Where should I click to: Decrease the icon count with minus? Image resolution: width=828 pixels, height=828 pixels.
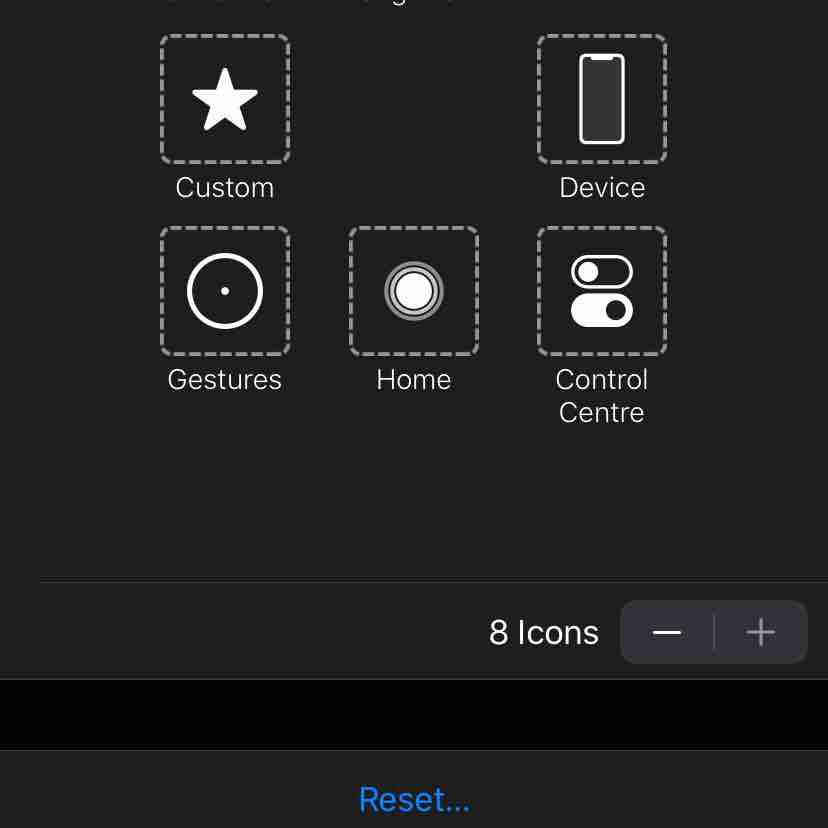click(x=667, y=632)
